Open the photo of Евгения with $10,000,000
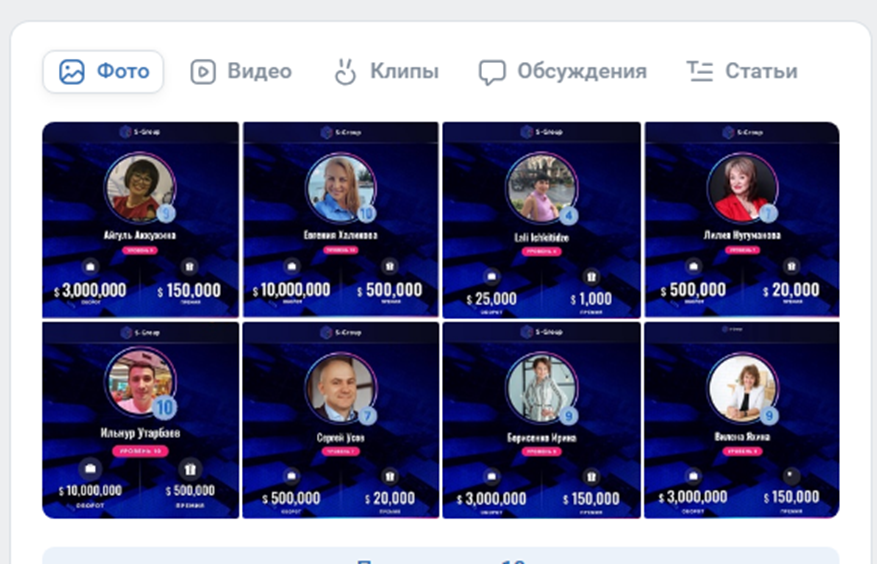 340,219
